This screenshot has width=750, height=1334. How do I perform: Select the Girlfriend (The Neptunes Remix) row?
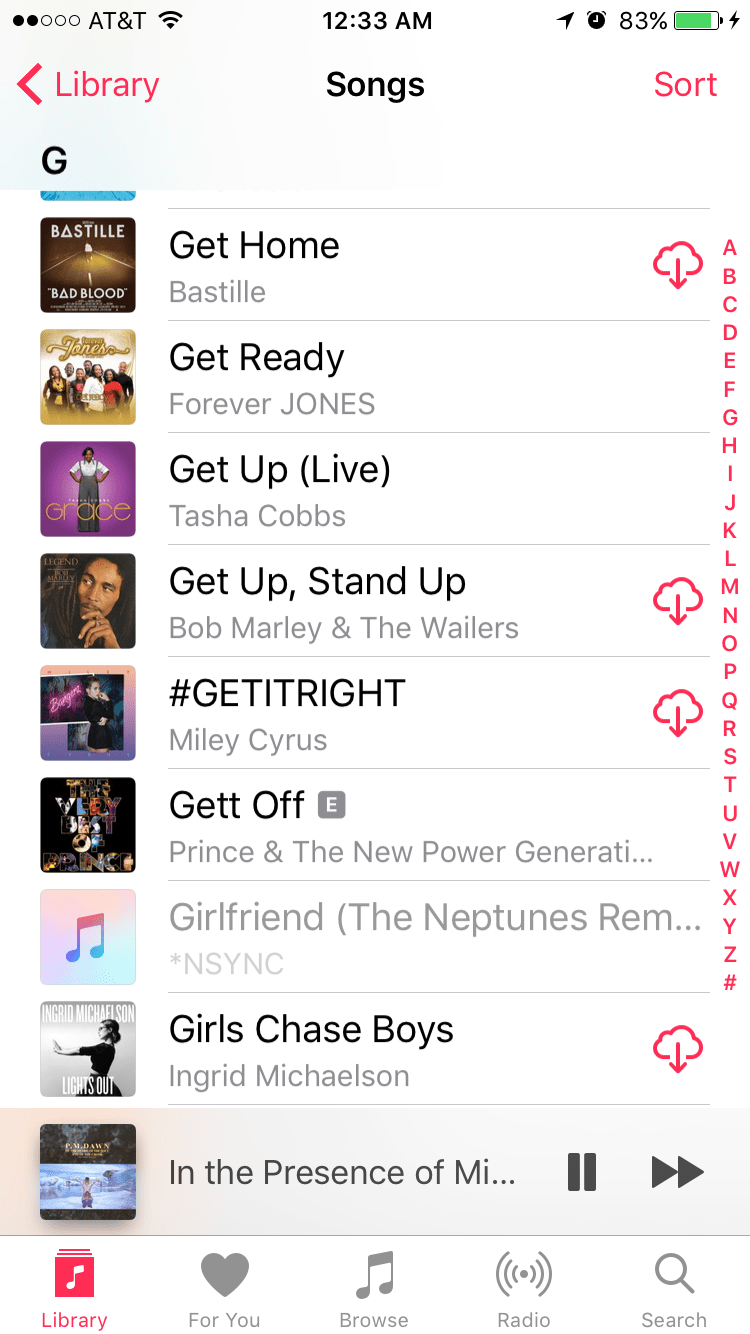(400, 937)
